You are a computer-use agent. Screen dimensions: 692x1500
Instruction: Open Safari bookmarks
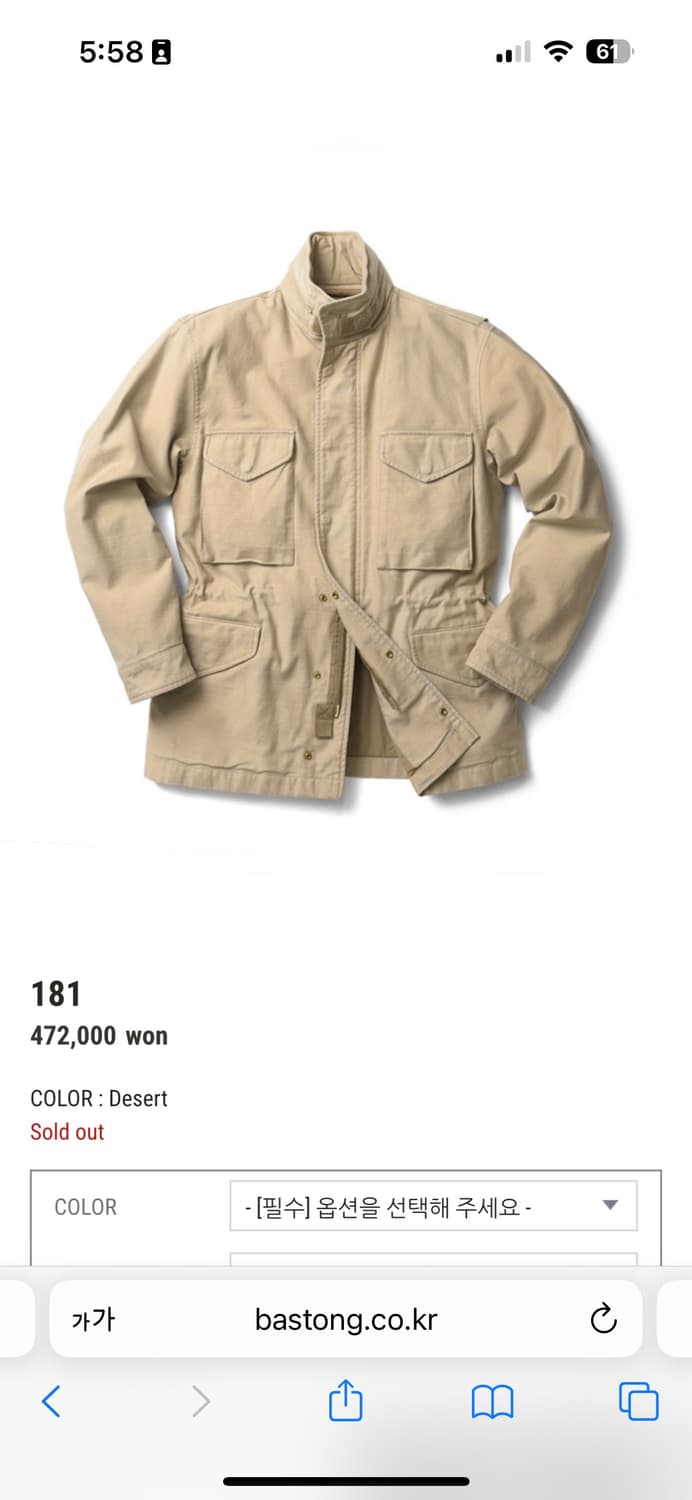[492, 1401]
